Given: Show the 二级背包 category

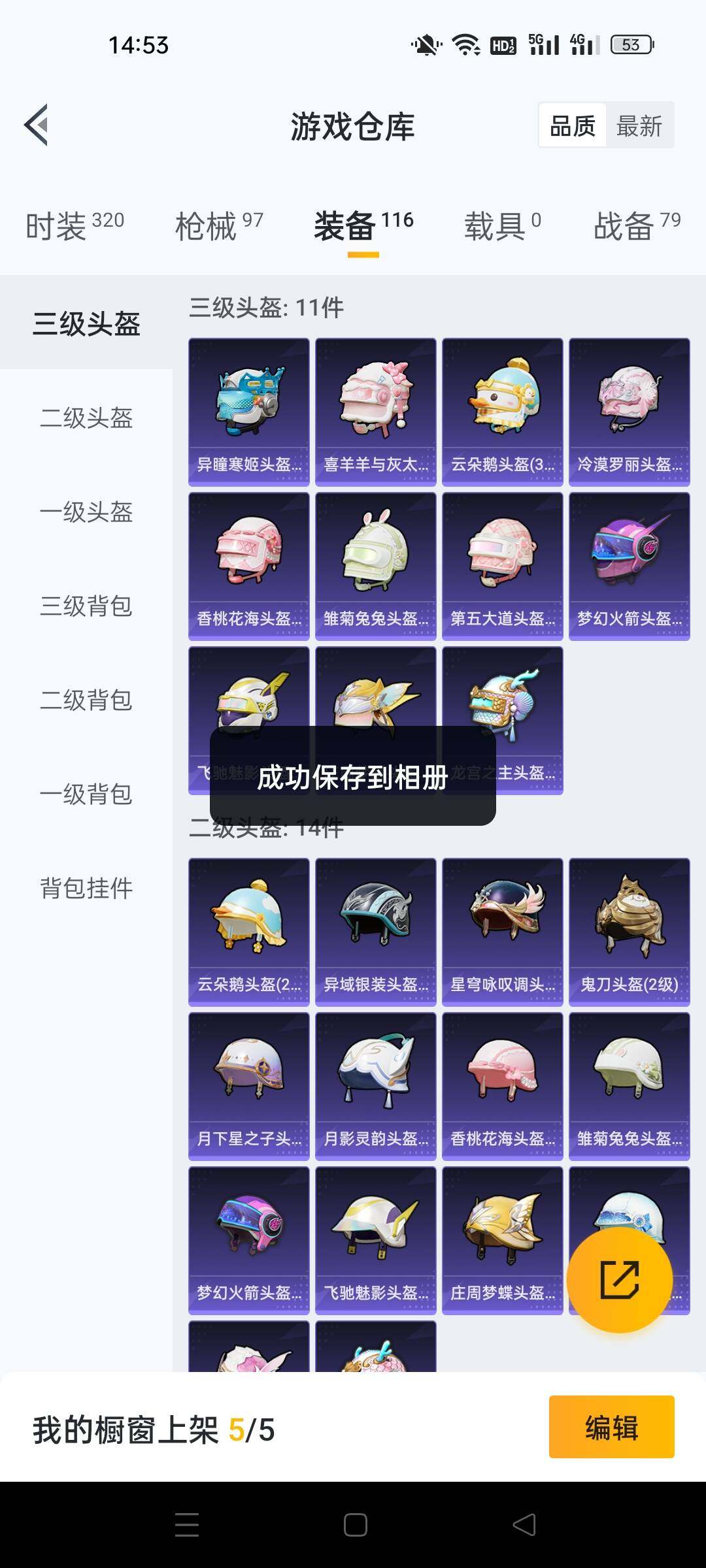Looking at the screenshot, I should [86, 700].
